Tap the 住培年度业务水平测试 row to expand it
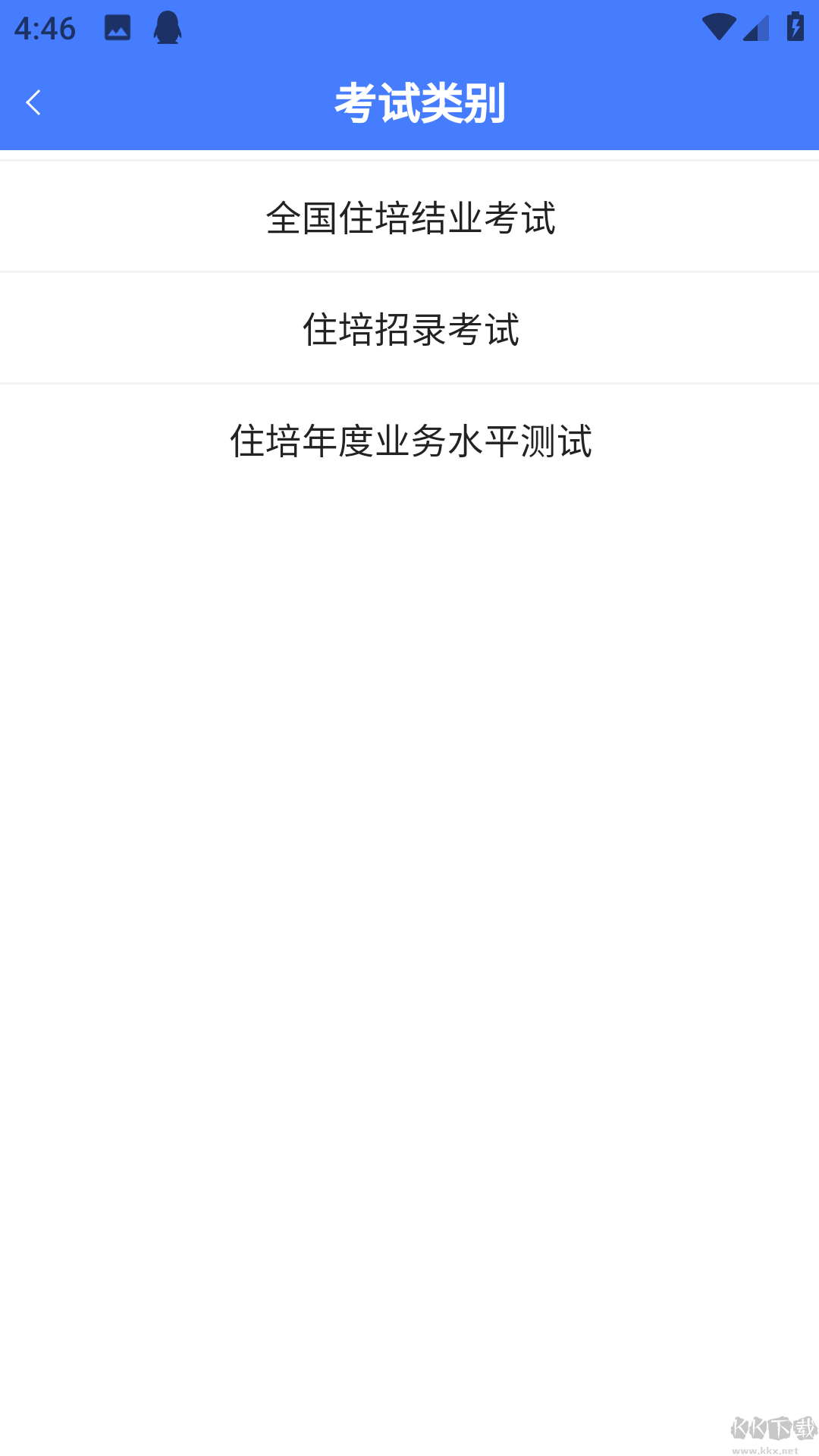Image resolution: width=819 pixels, height=1456 pixels. [x=409, y=440]
